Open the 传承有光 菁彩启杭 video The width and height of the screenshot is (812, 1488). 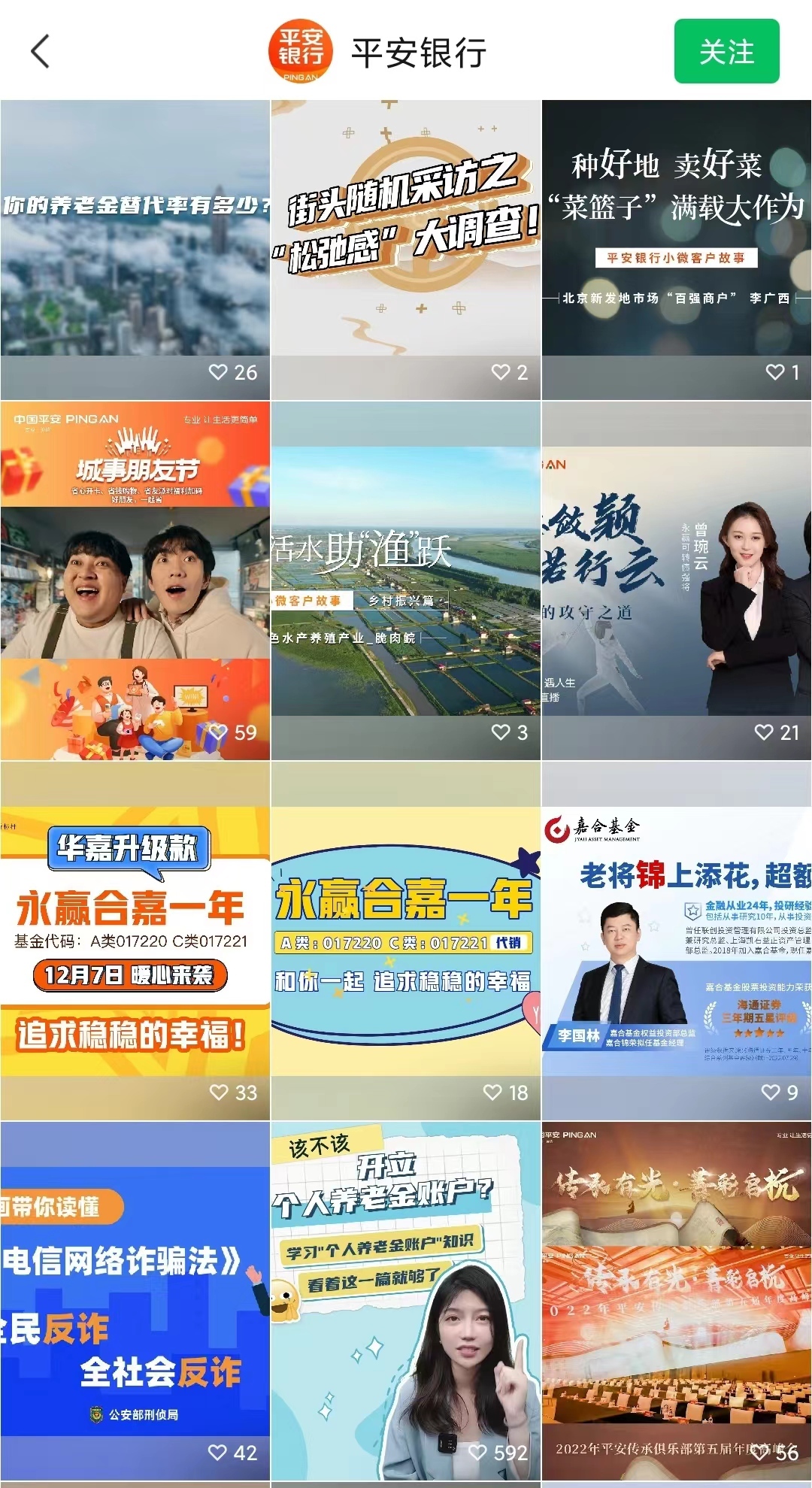point(677,1301)
